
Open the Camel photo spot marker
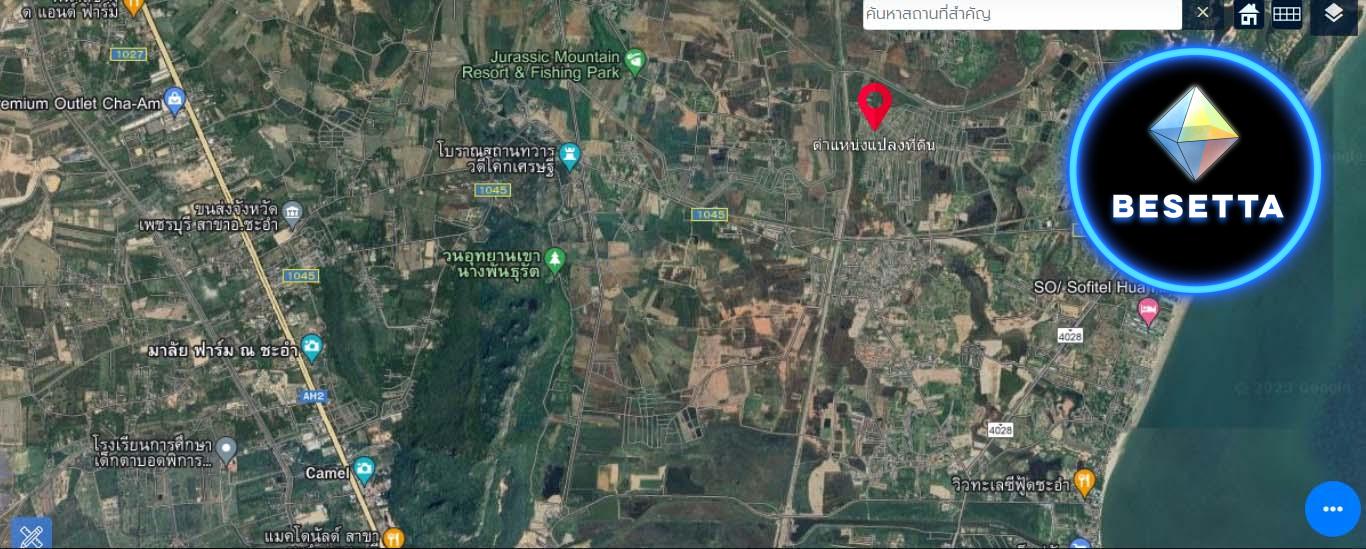click(x=364, y=469)
